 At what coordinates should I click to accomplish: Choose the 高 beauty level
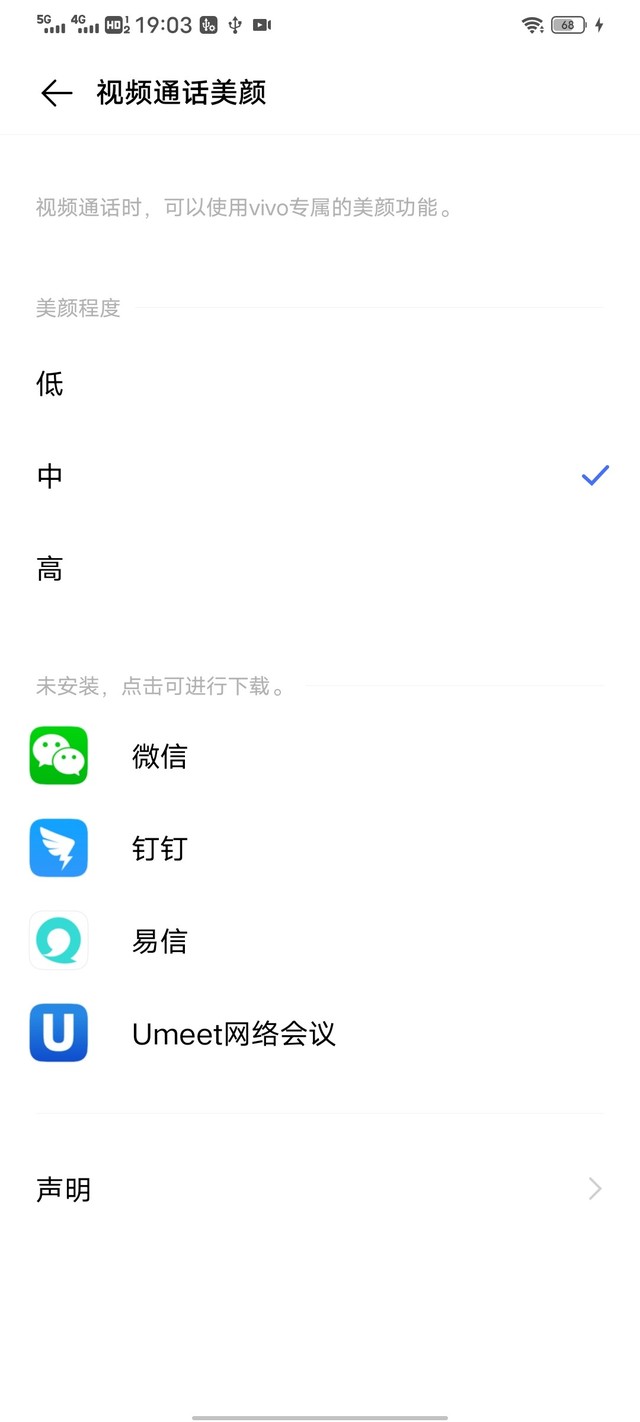click(320, 569)
